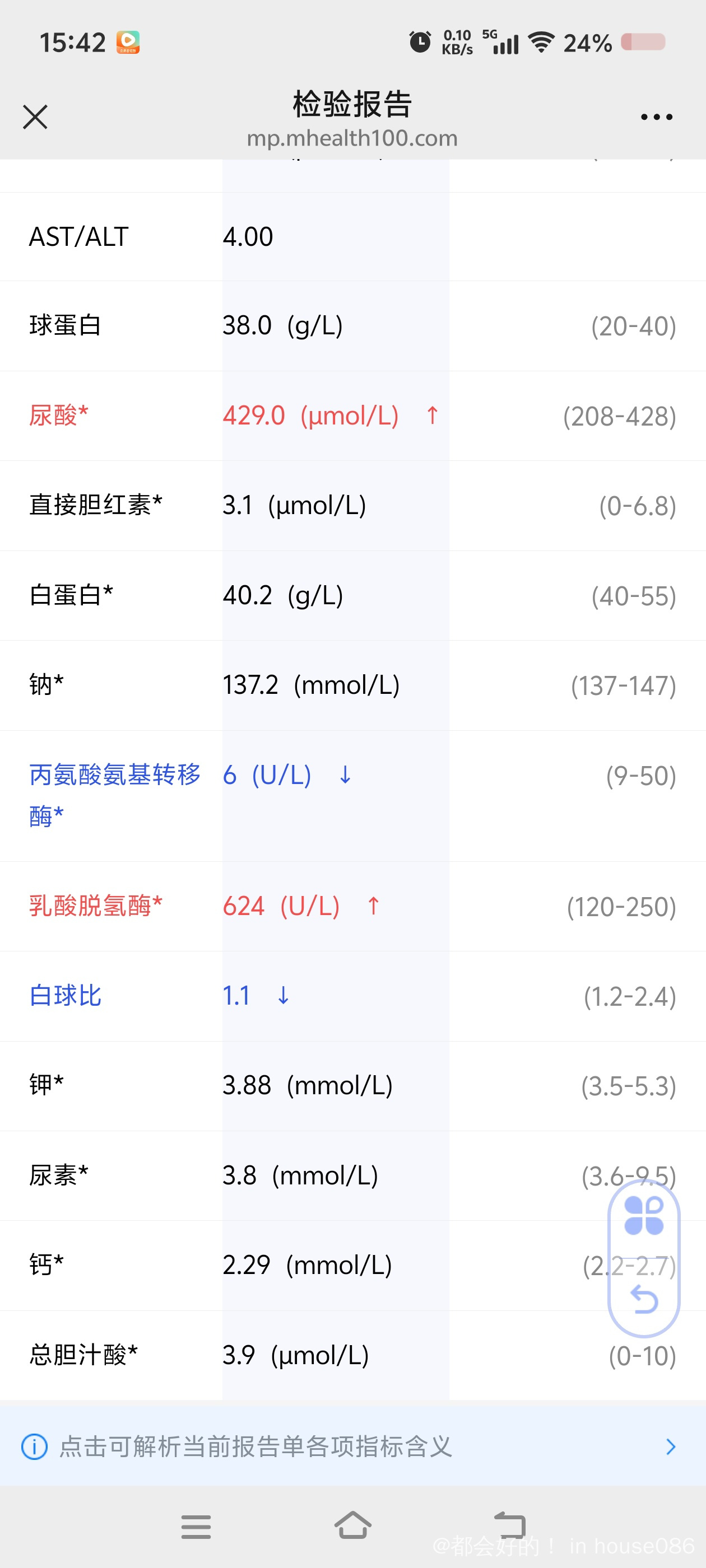The image size is (706, 1568).
Task: Tap the floating return arrow button
Action: (644, 1298)
